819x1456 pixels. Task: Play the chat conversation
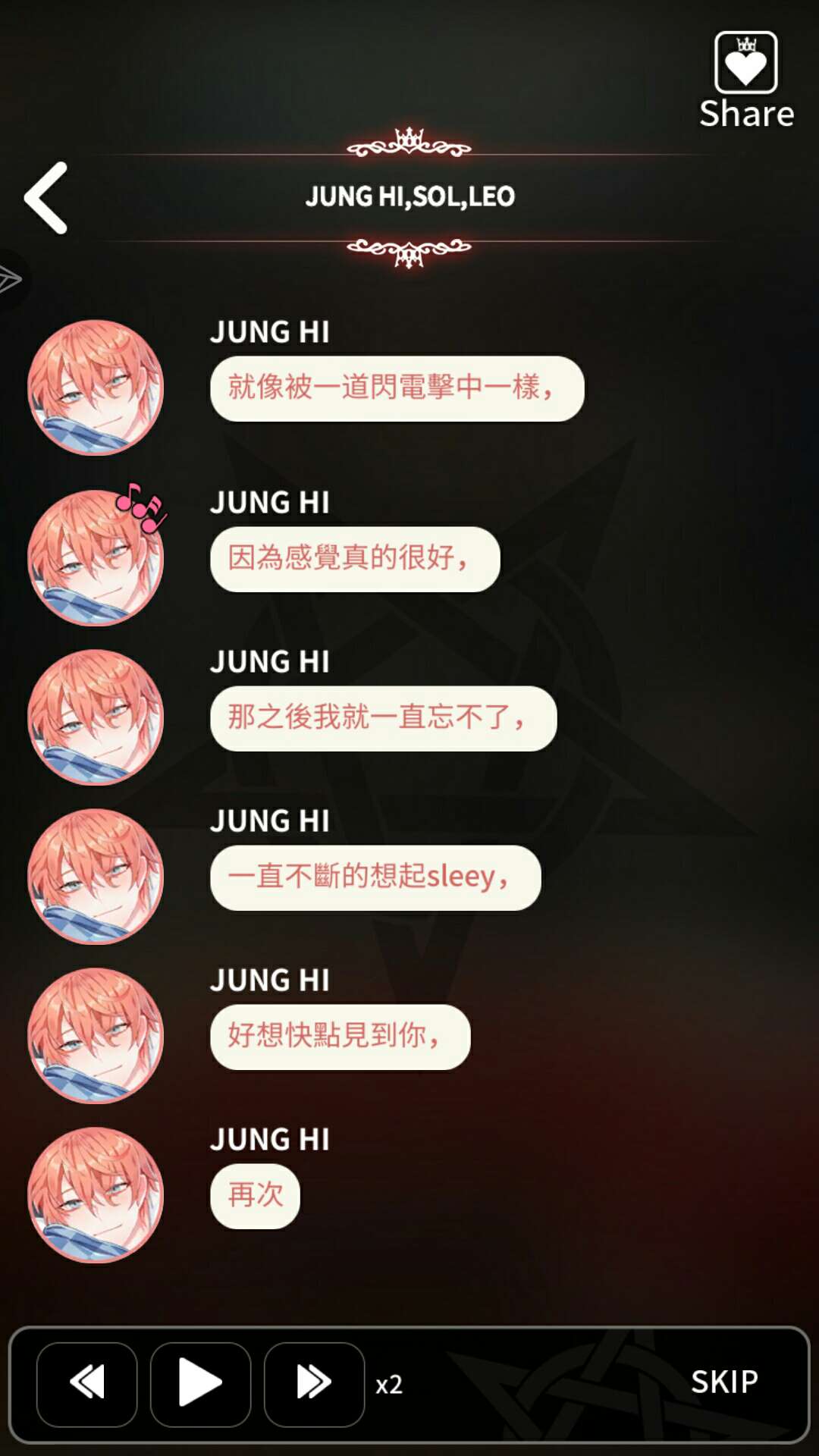pos(200,1383)
